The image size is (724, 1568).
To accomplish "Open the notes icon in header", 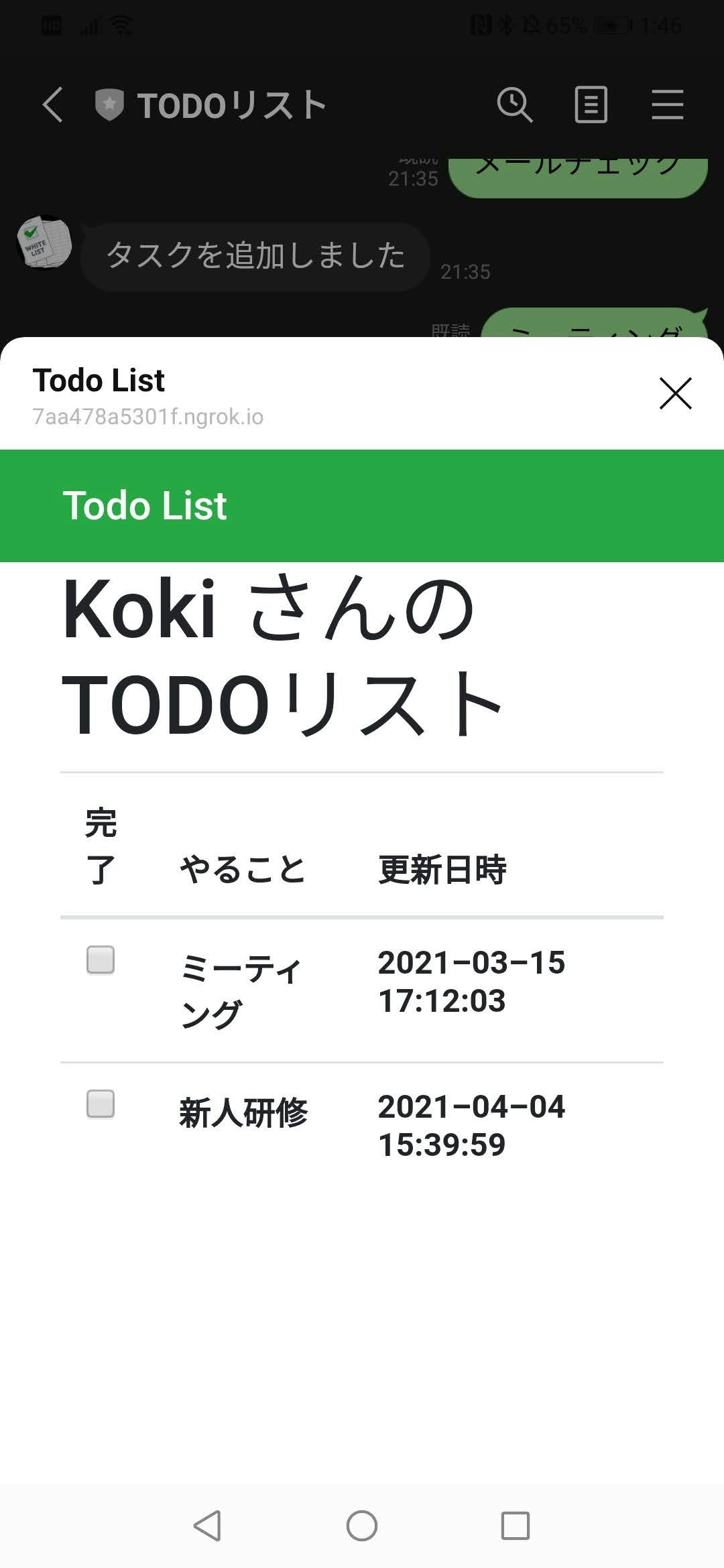I will point(591,105).
